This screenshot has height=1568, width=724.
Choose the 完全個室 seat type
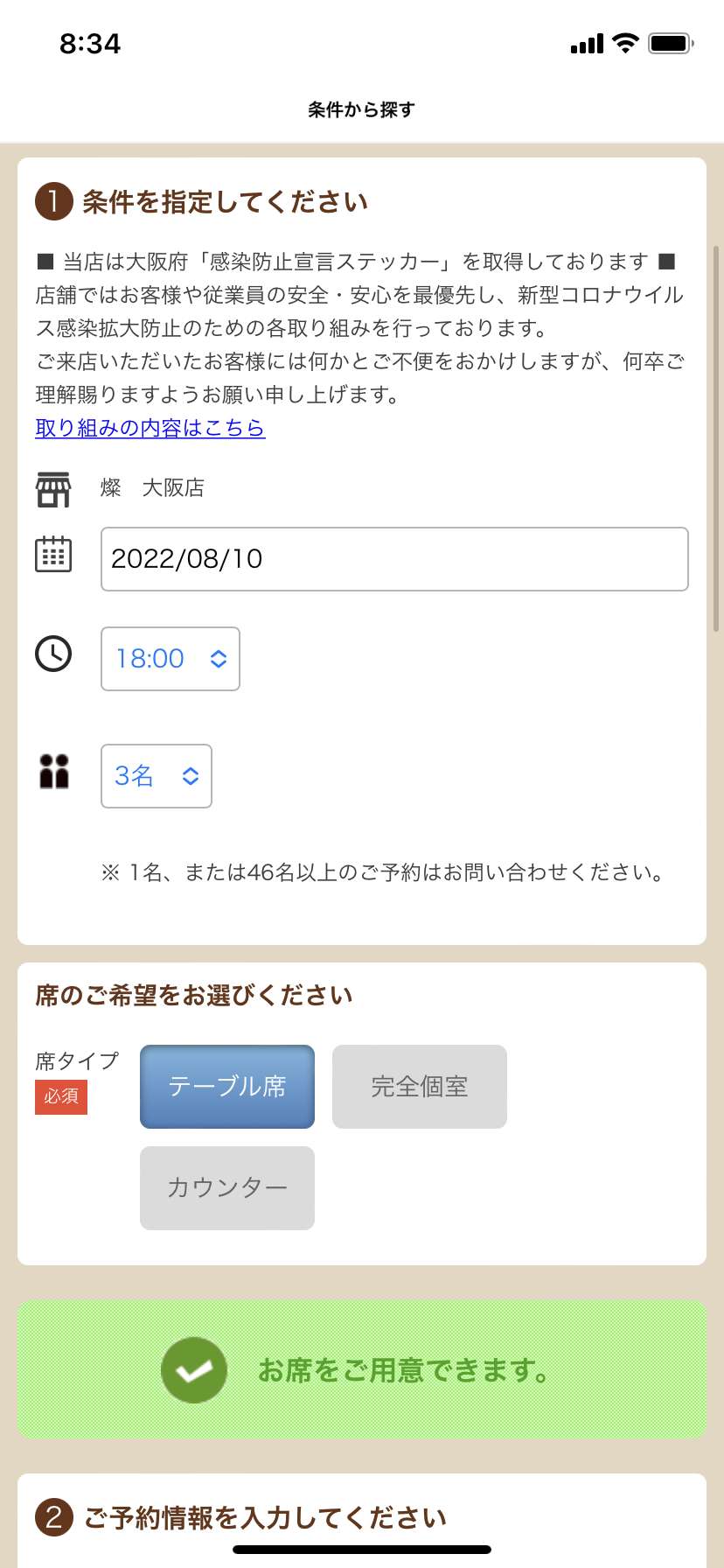pos(420,1087)
